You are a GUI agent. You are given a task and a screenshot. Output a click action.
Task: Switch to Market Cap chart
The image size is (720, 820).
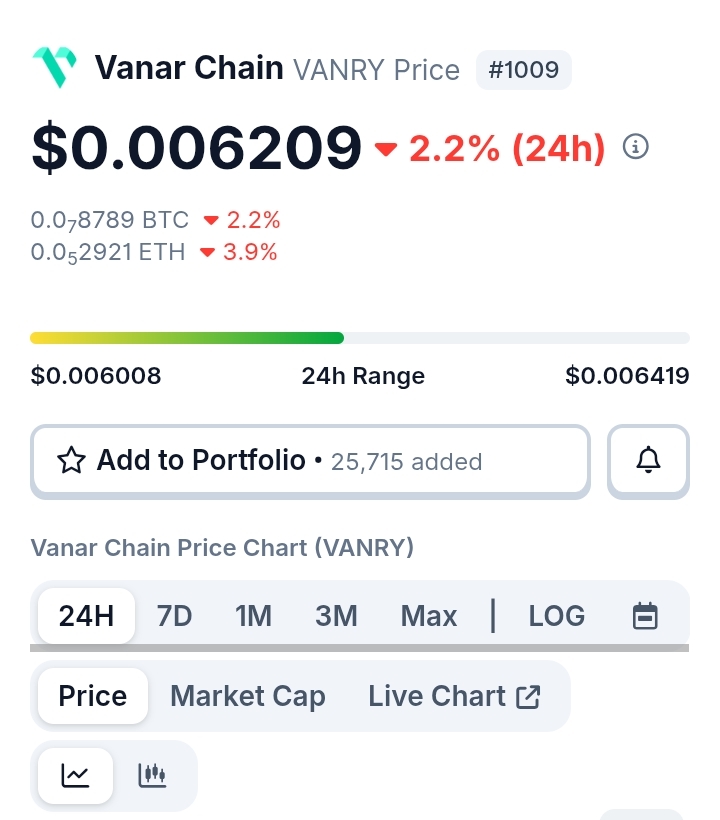coord(248,696)
